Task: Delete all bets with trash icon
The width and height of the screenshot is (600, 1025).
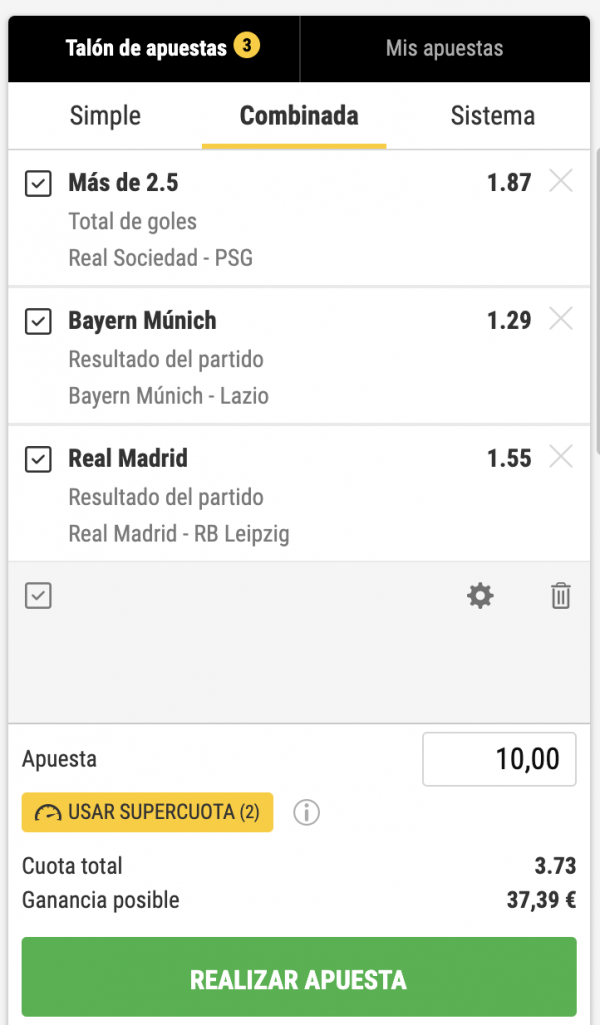Action: (561, 596)
